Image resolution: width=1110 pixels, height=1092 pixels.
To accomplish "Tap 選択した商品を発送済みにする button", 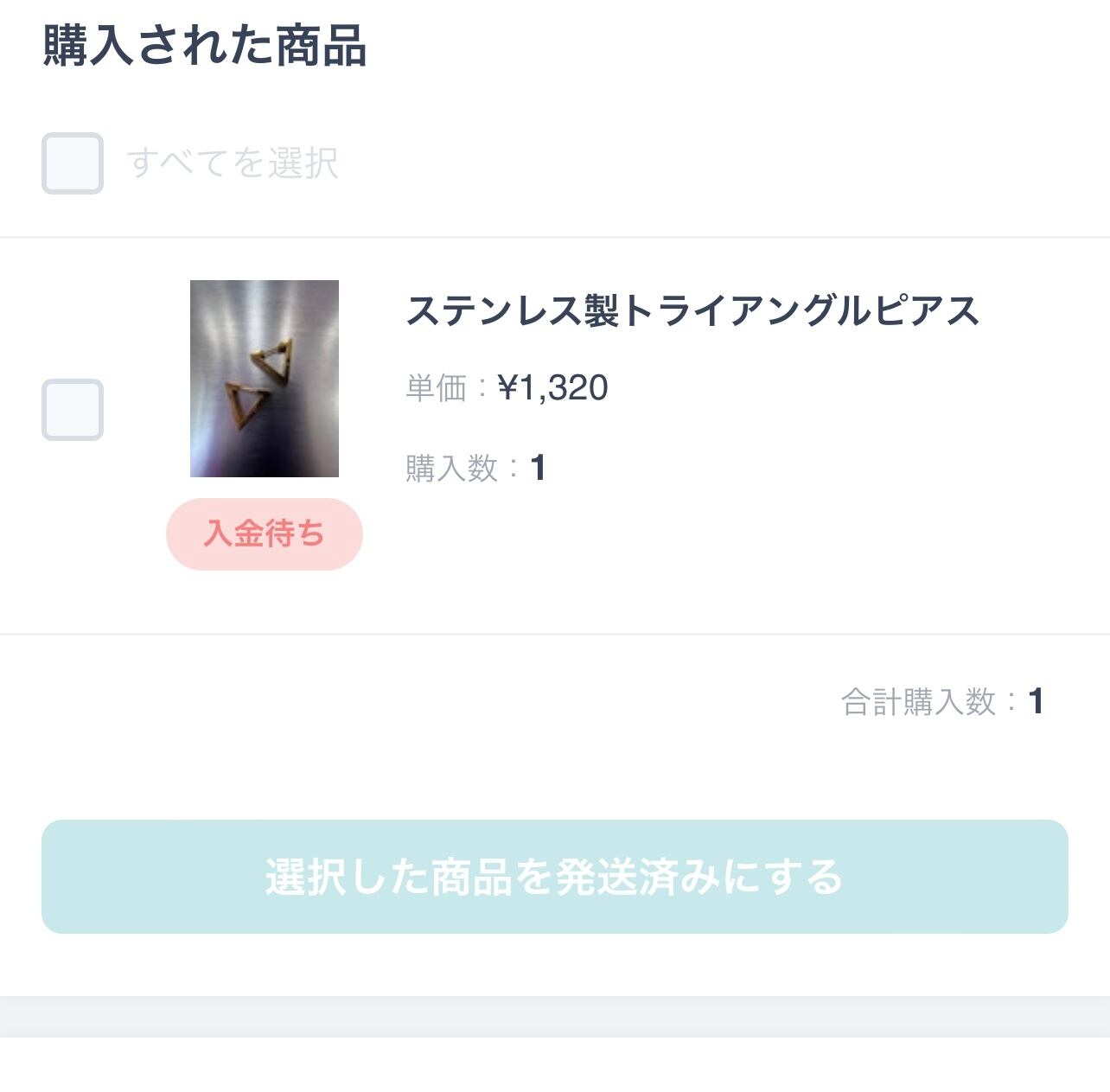I will pyautogui.click(x=555, y=876).
